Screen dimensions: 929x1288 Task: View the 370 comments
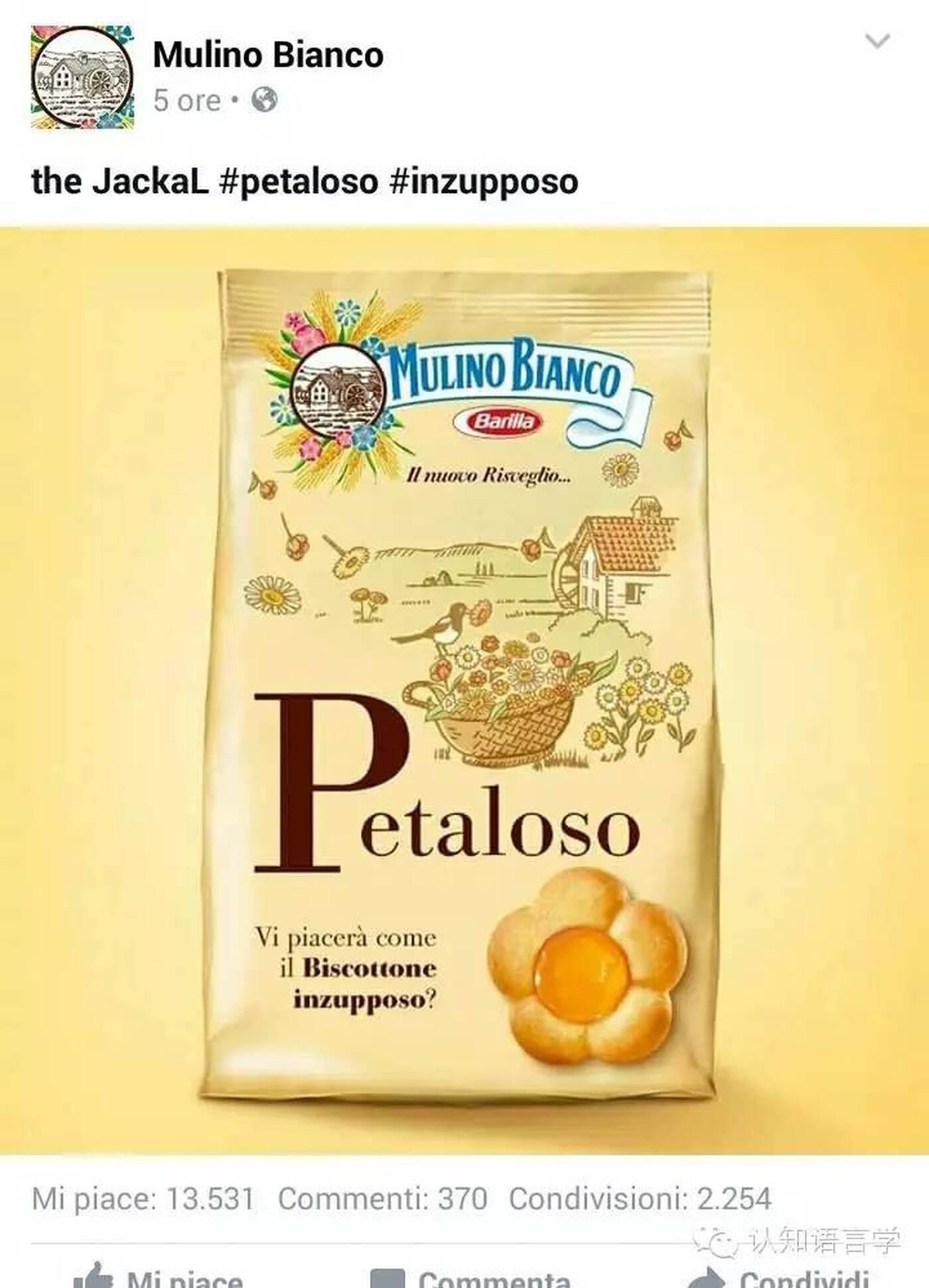coord(382,1198)
